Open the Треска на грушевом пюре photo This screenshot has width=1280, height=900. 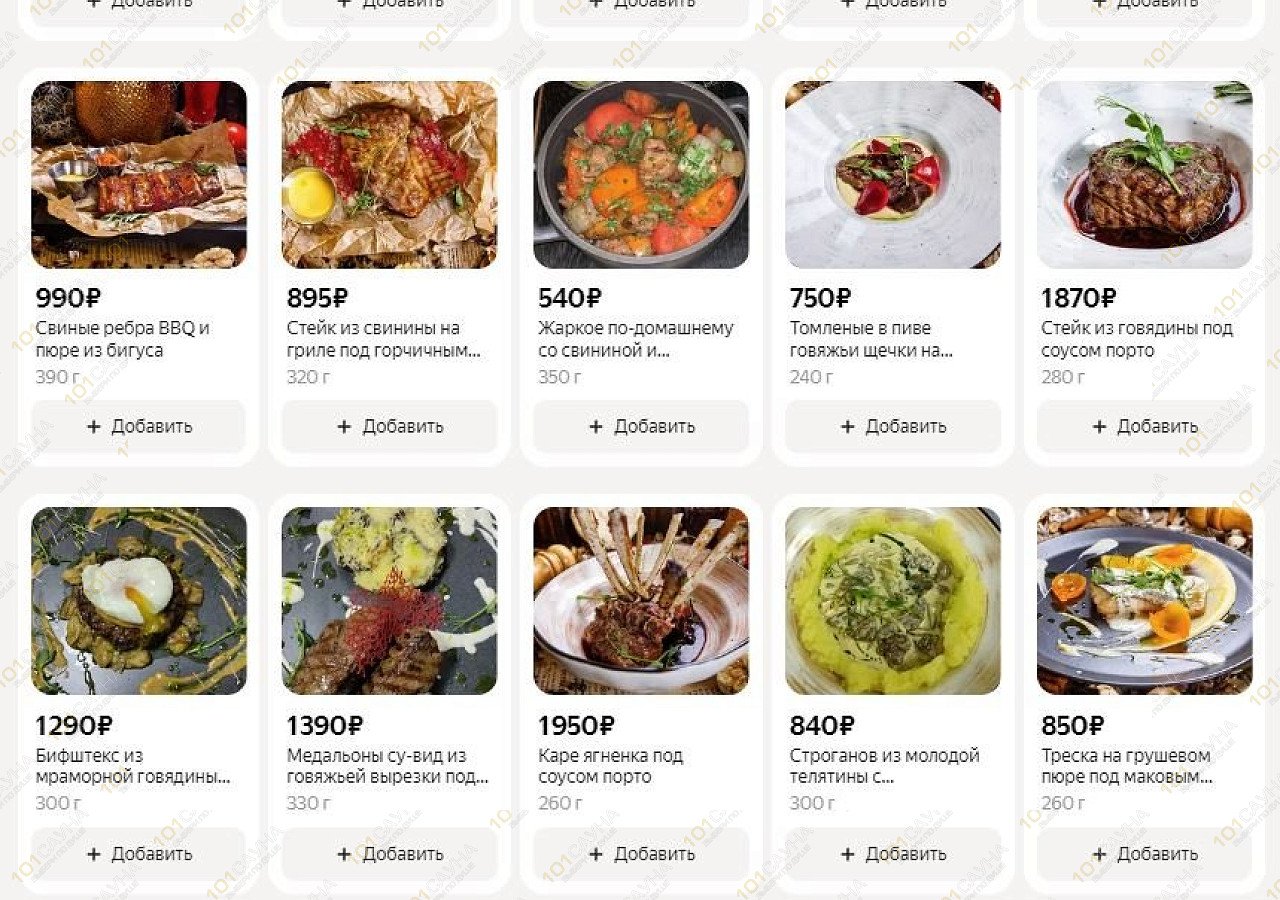pyautogui.click(x=1144, y=600)
